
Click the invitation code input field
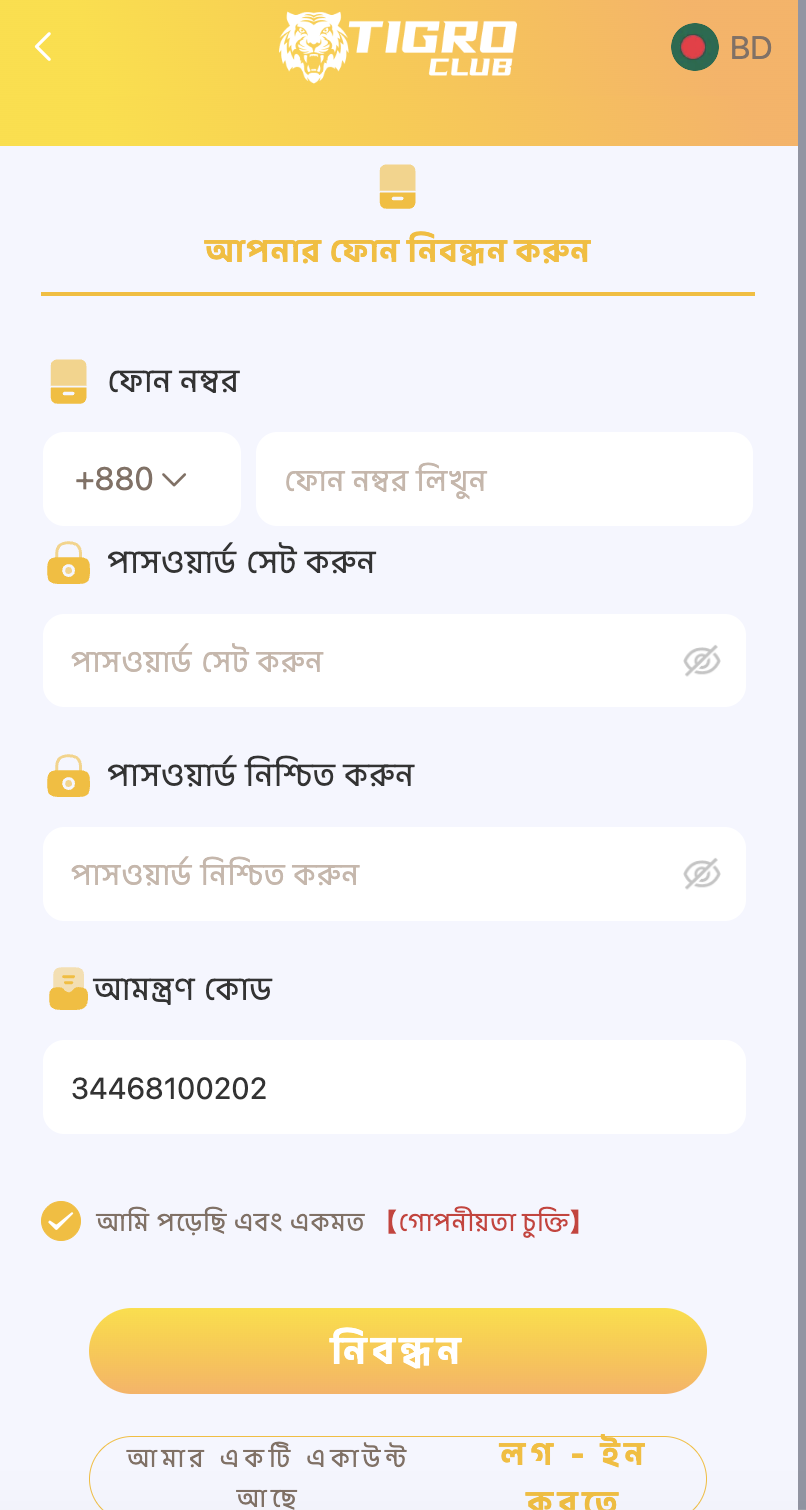[x=394, y=1086]
